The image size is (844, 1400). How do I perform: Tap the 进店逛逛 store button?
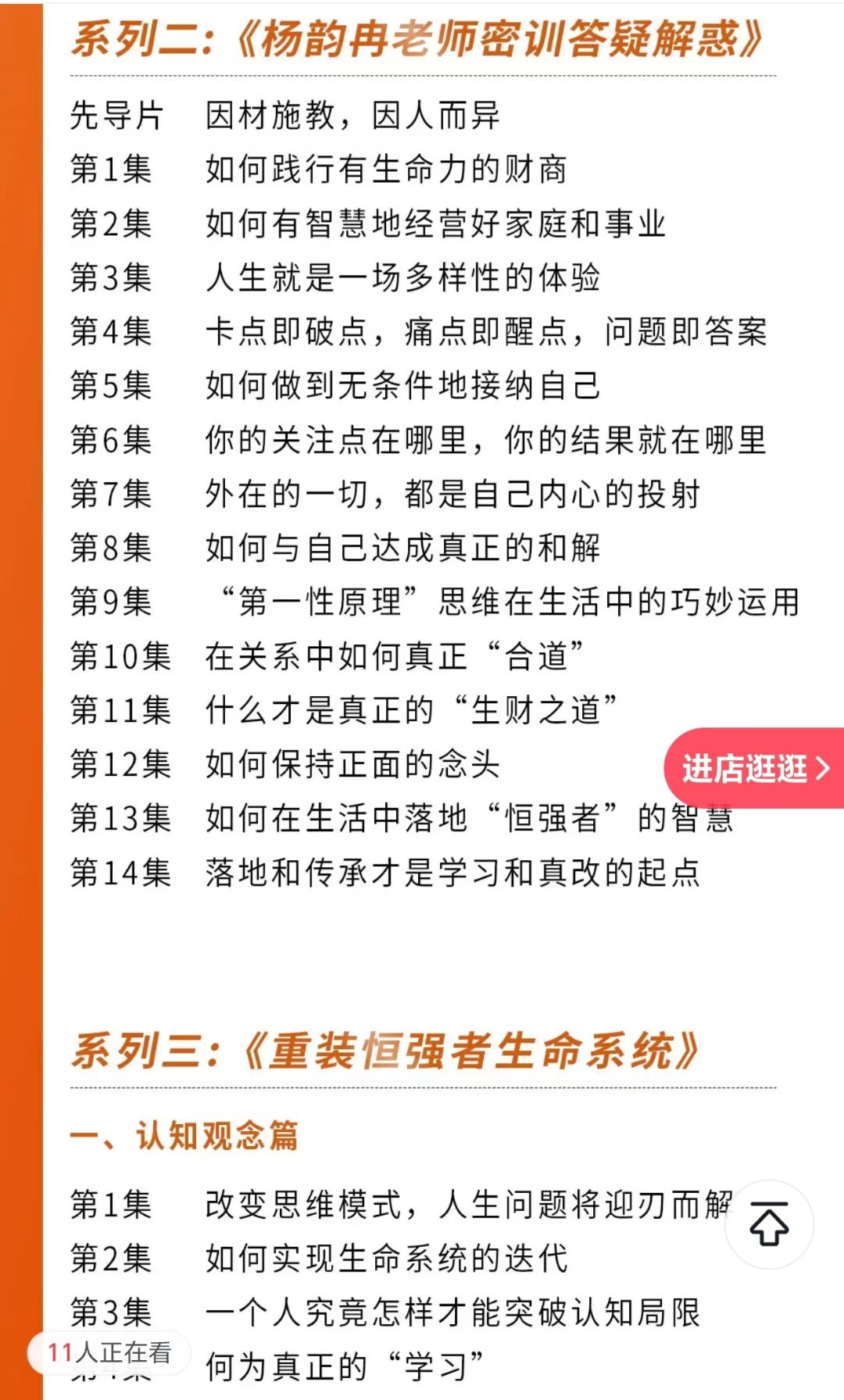[754, 768]
